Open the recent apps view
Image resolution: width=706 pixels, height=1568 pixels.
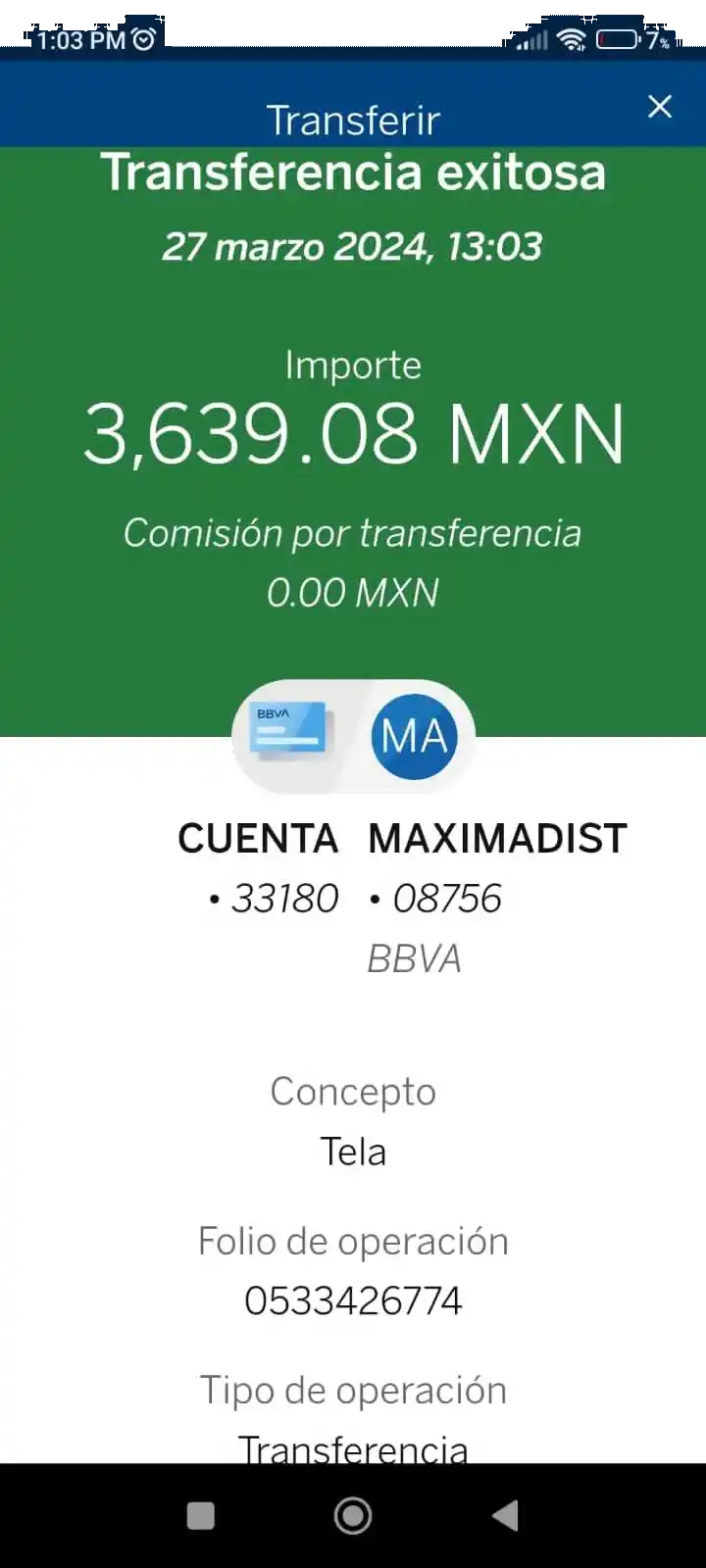coord(201,1516)
